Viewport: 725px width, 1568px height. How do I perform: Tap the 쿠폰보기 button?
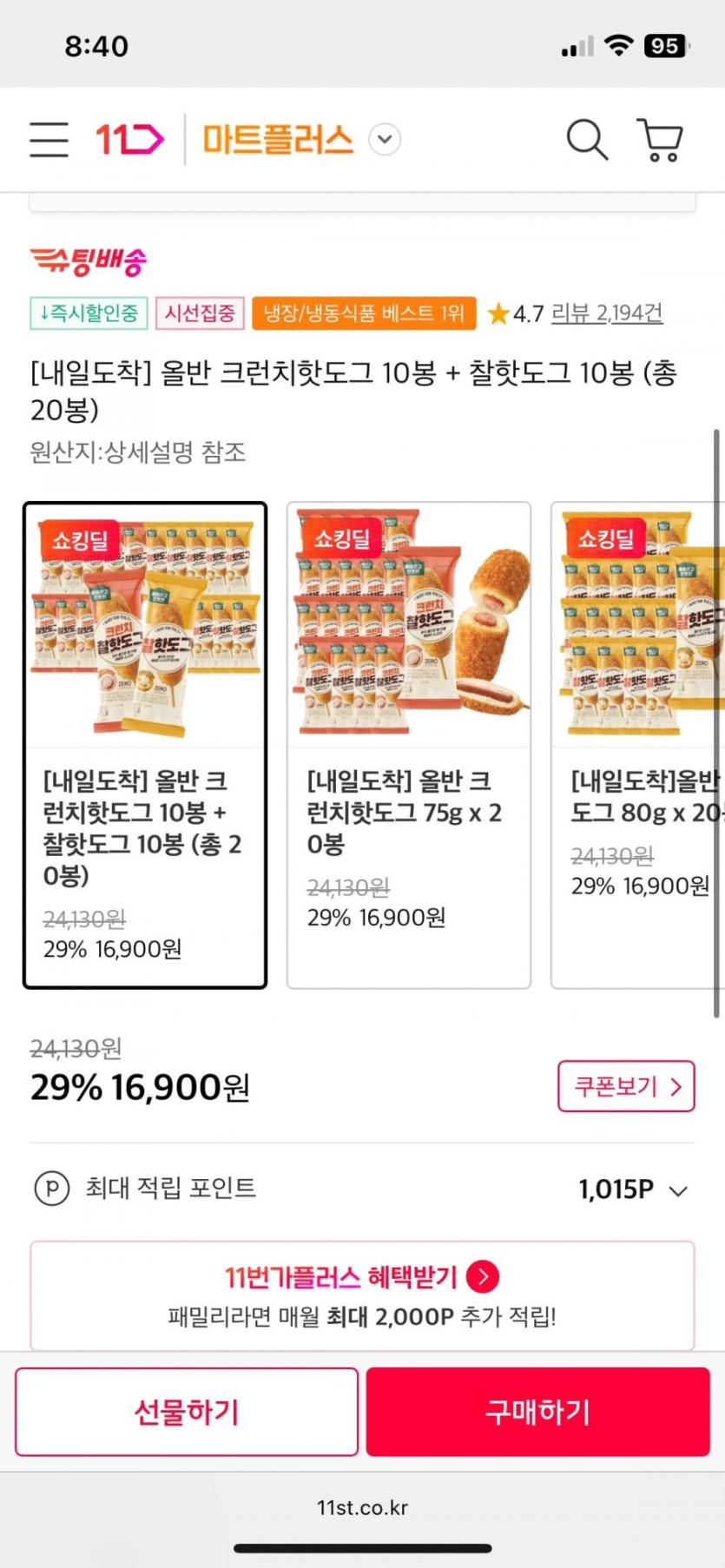tap(626, 1086)
